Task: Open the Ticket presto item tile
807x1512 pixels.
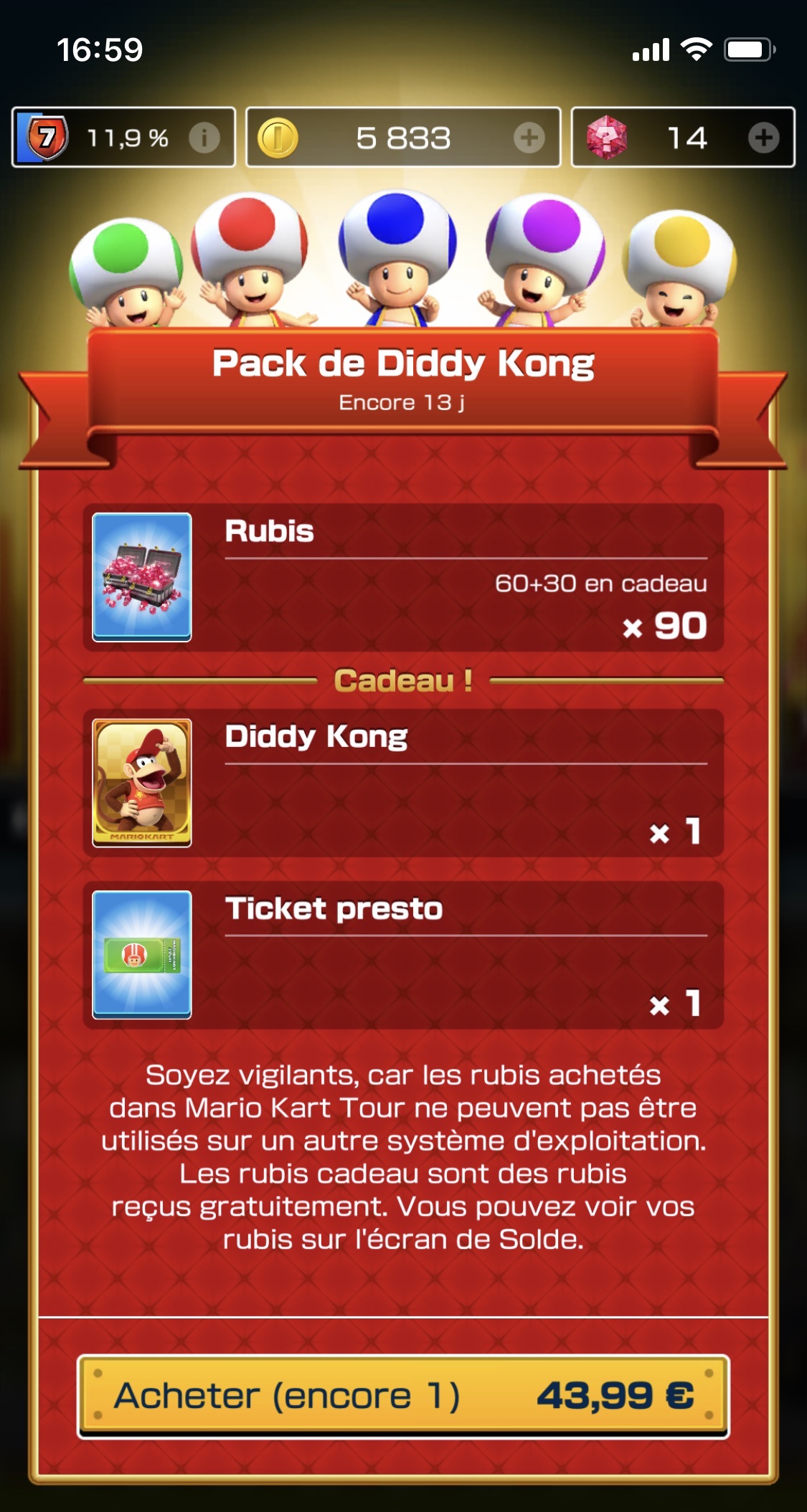Action: (142, 954)
